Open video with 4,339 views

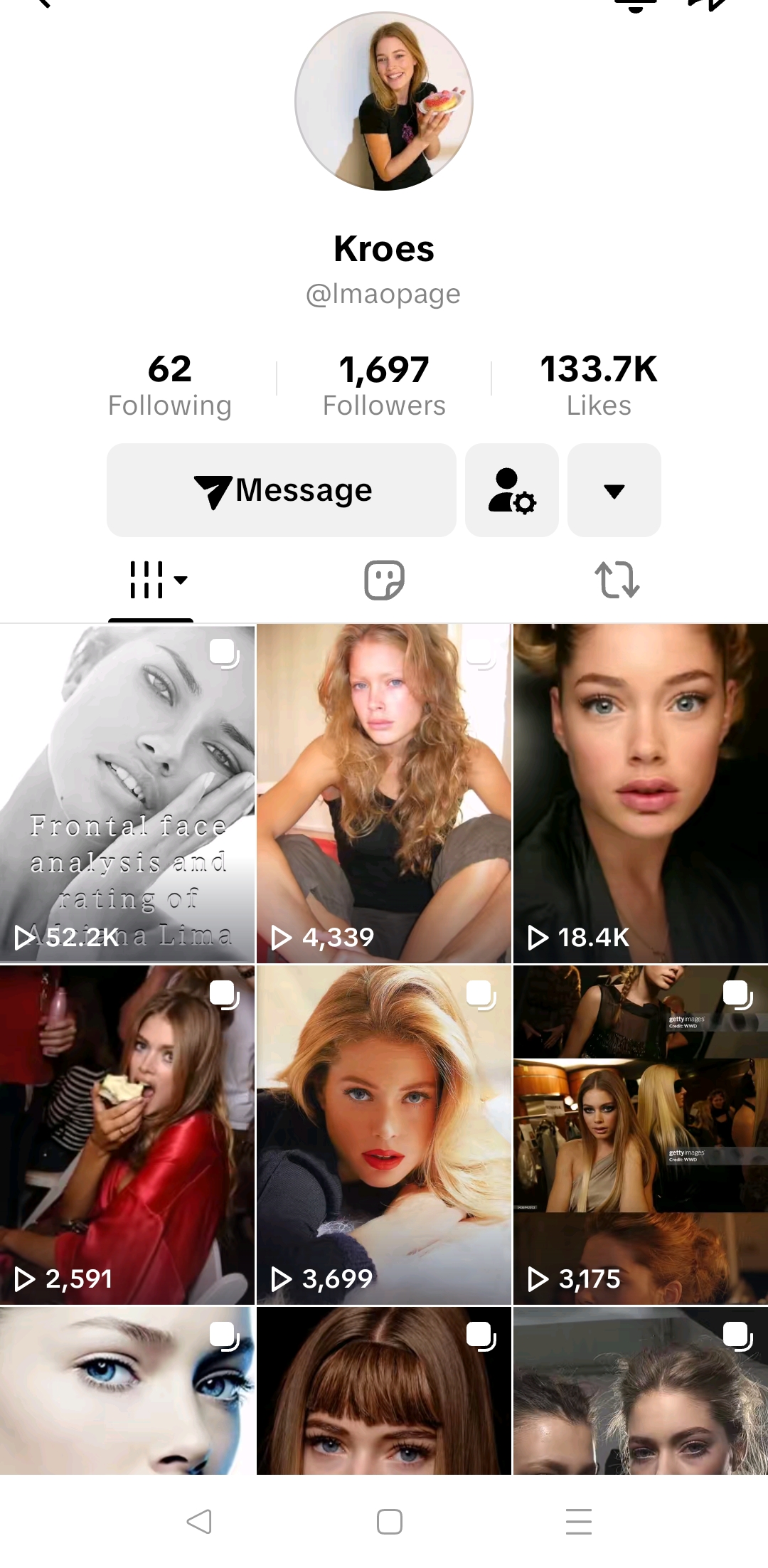point(384,793)
